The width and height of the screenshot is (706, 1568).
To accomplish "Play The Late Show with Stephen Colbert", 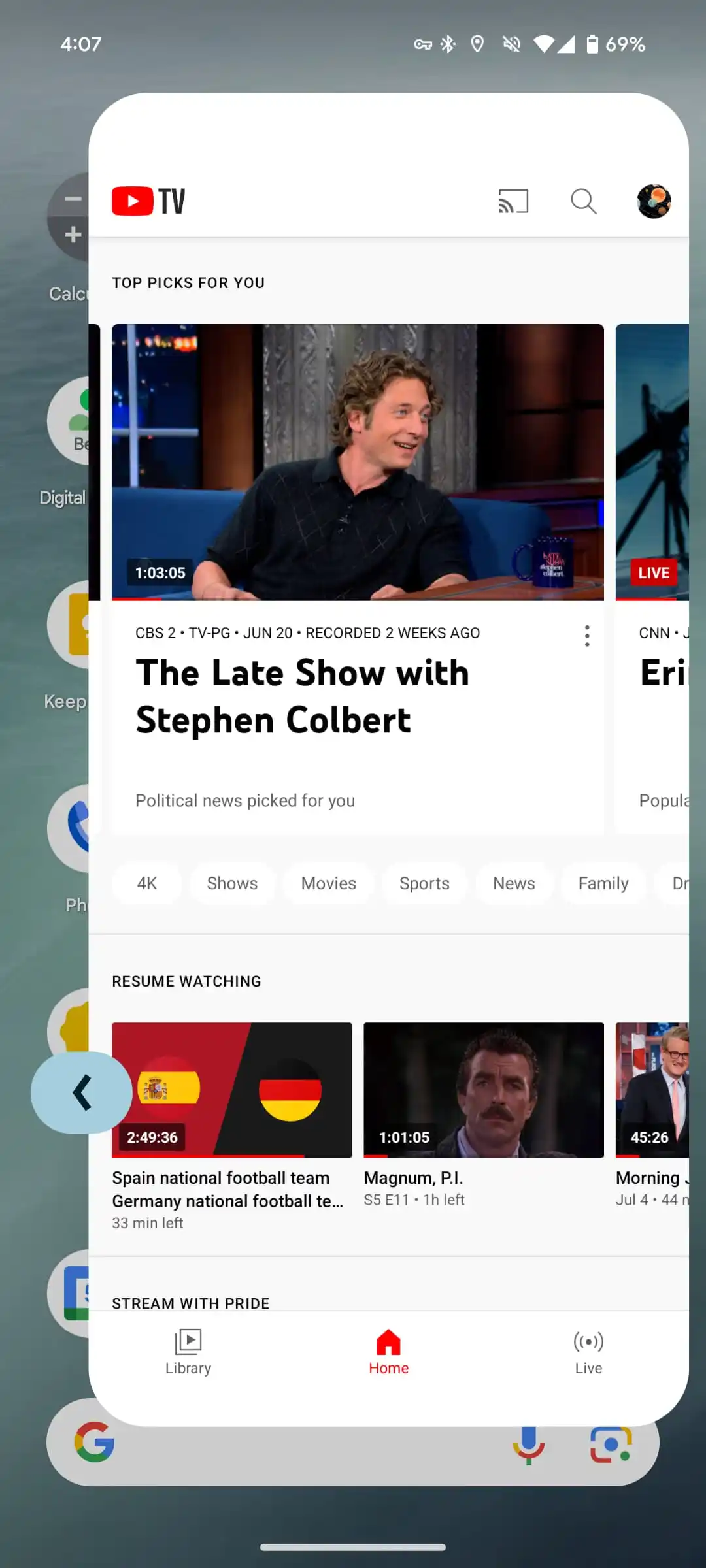I will tap(358, 462).
